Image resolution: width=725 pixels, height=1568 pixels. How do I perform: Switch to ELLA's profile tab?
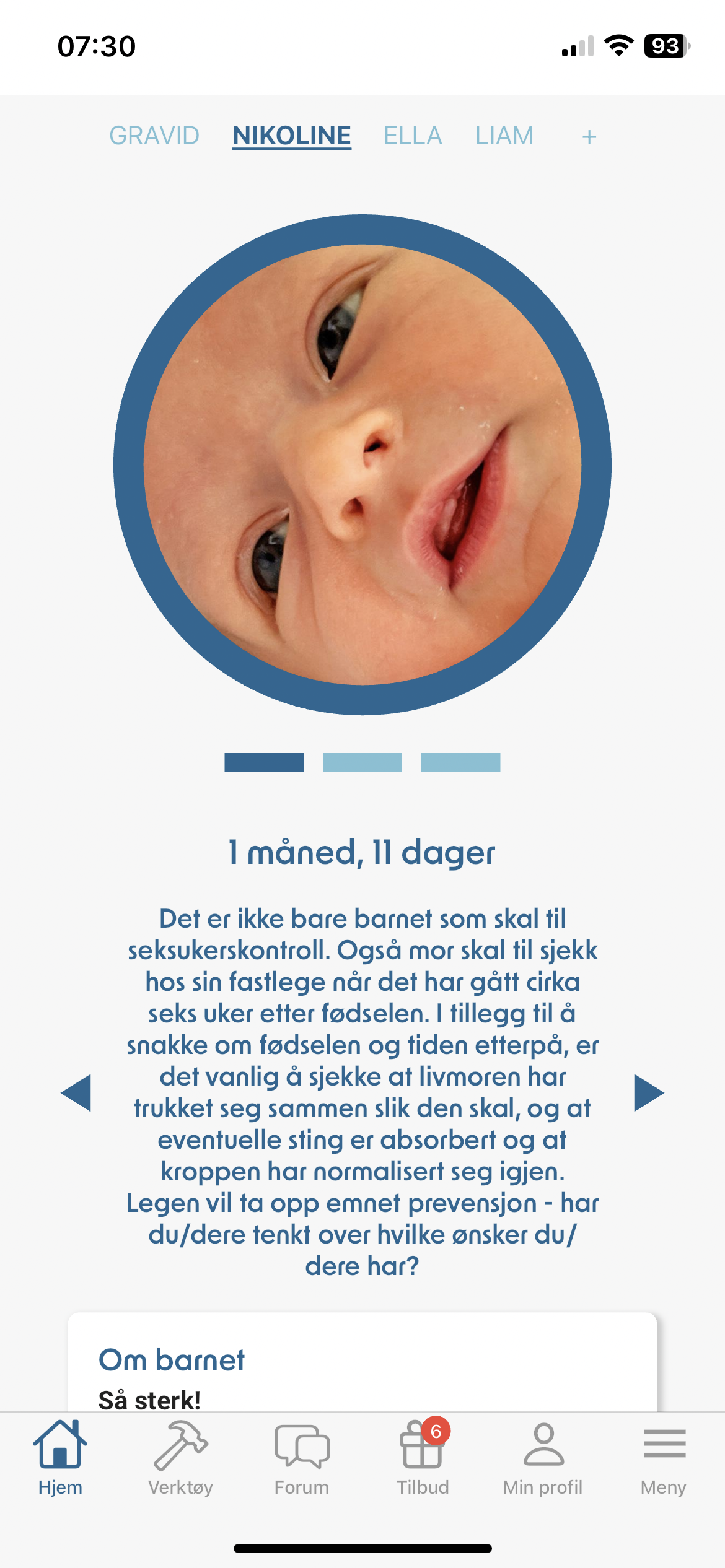[x=413, y=136]
